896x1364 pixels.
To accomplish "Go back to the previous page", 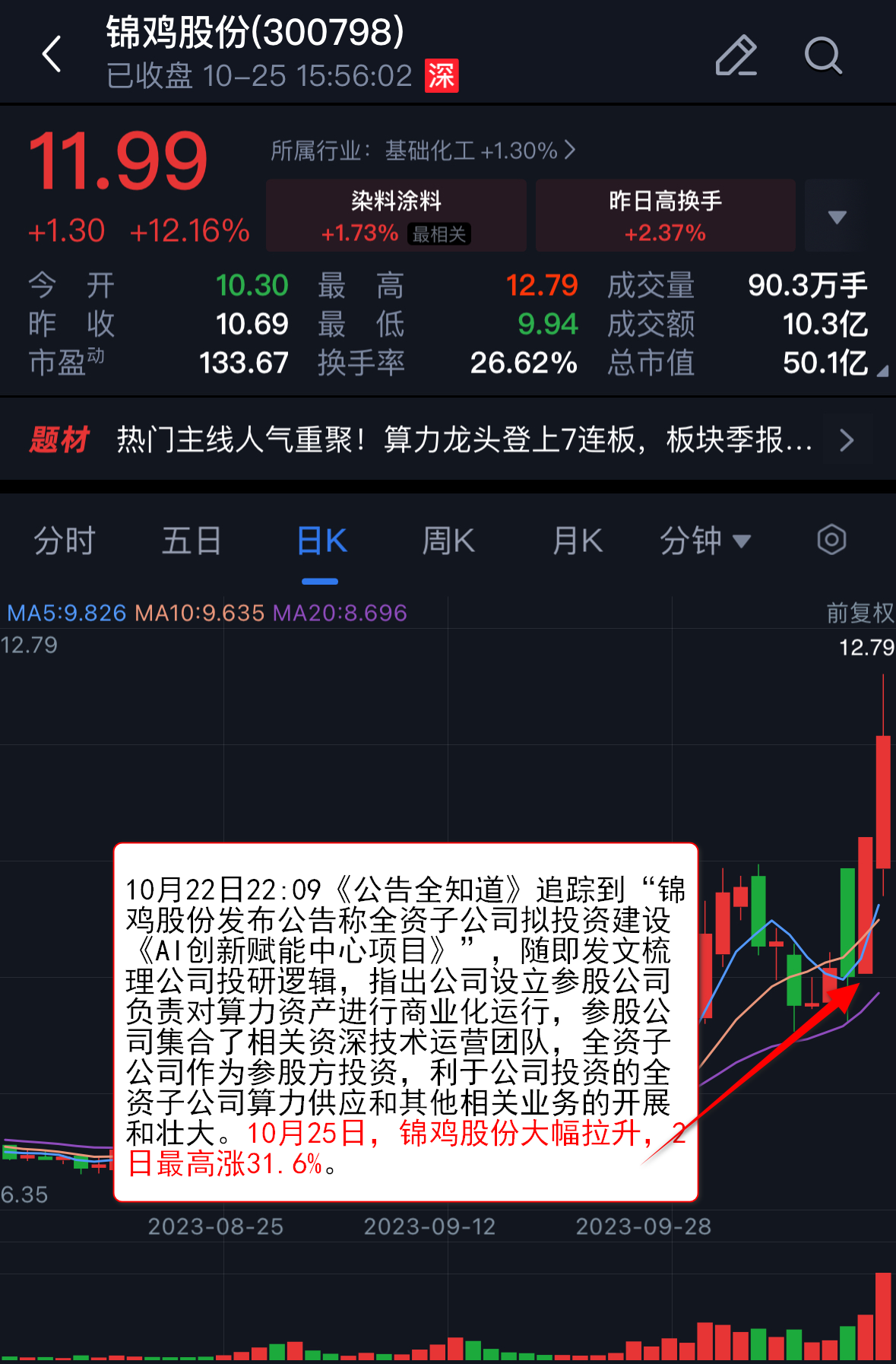I will coord(52,55).
